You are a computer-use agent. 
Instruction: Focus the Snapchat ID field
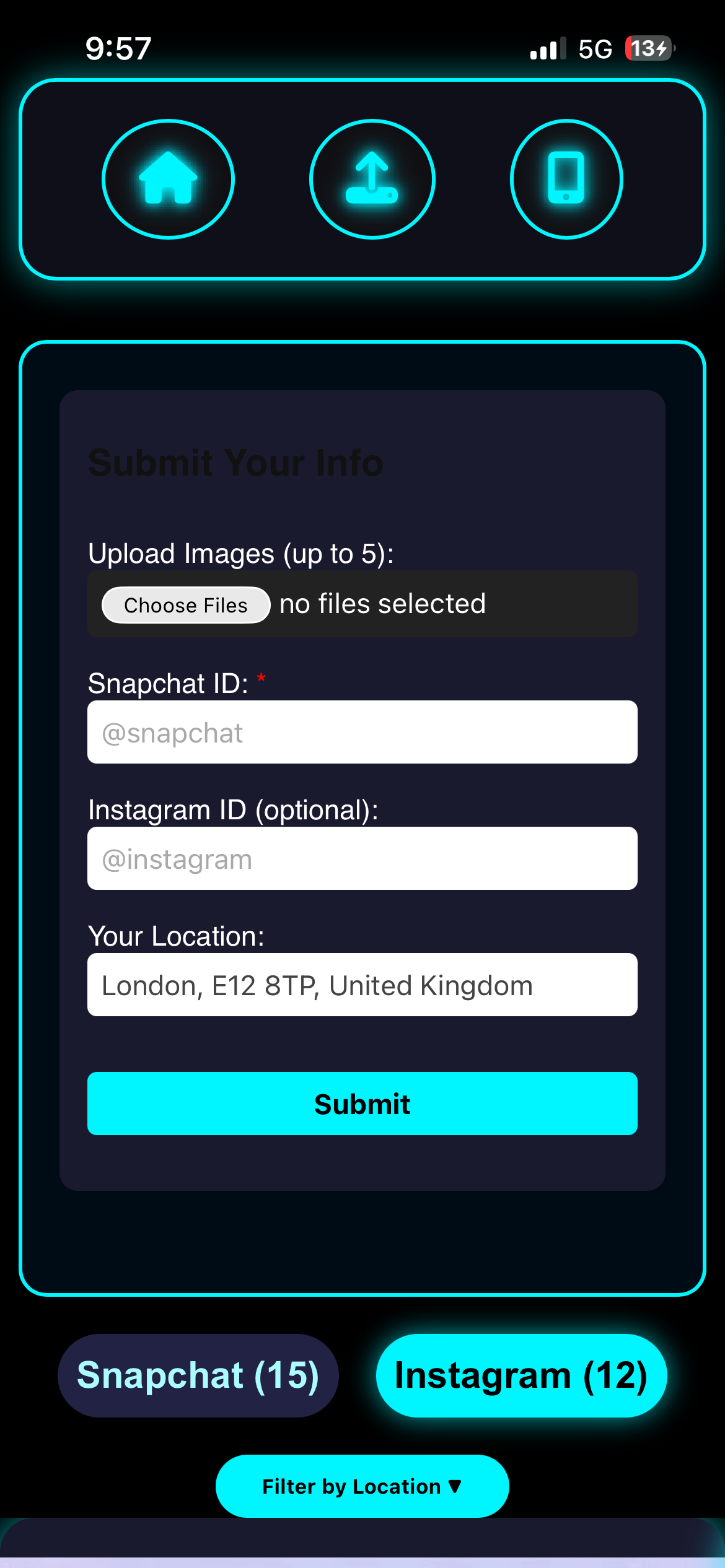point(362,733)
